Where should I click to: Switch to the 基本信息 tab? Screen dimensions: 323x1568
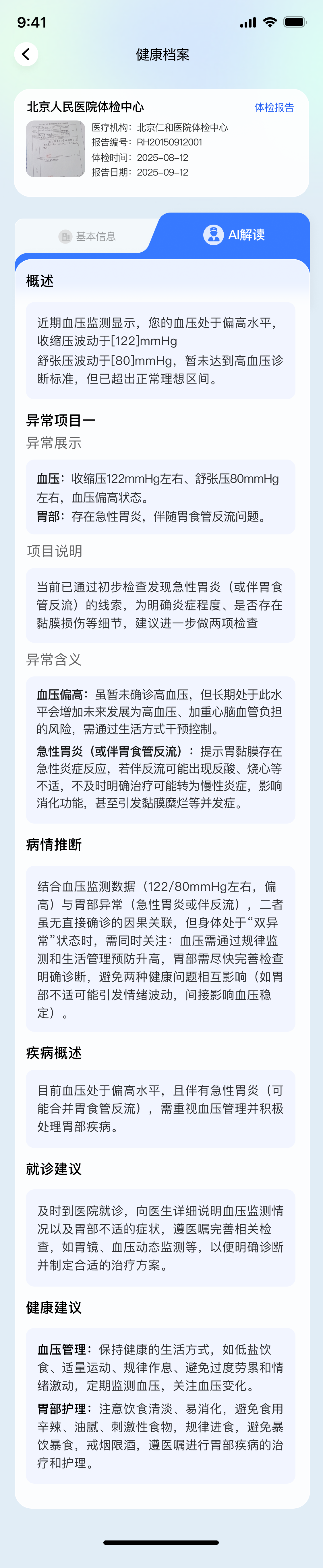(87, 236)
